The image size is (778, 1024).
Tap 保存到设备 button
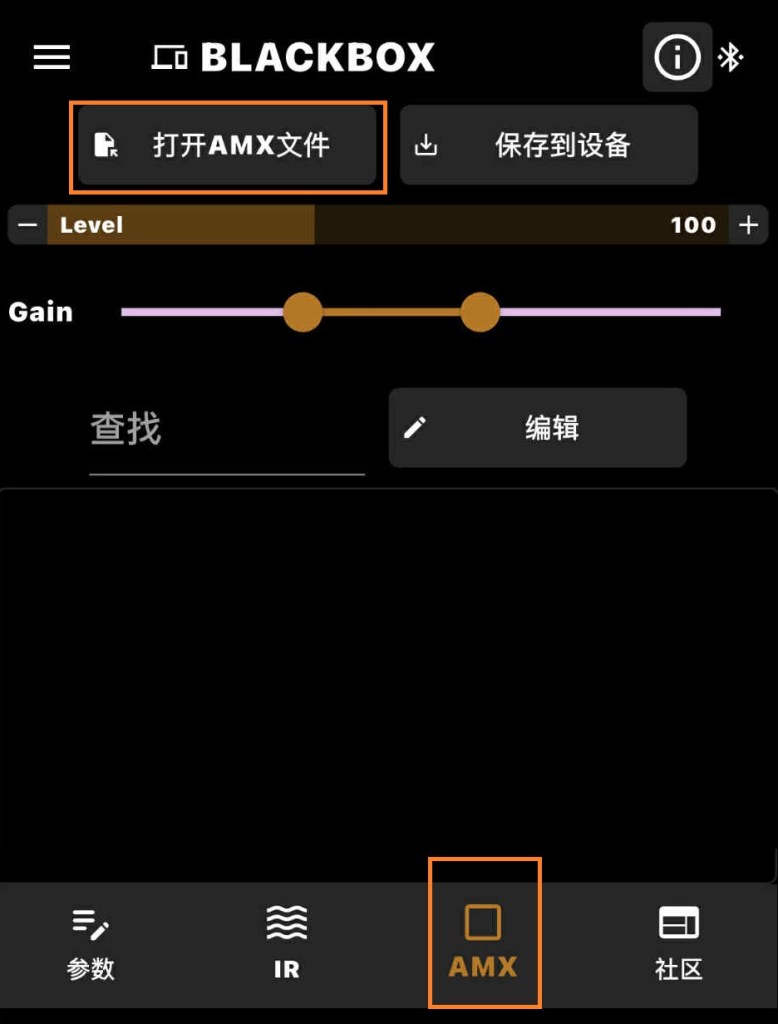coord(548,146)
